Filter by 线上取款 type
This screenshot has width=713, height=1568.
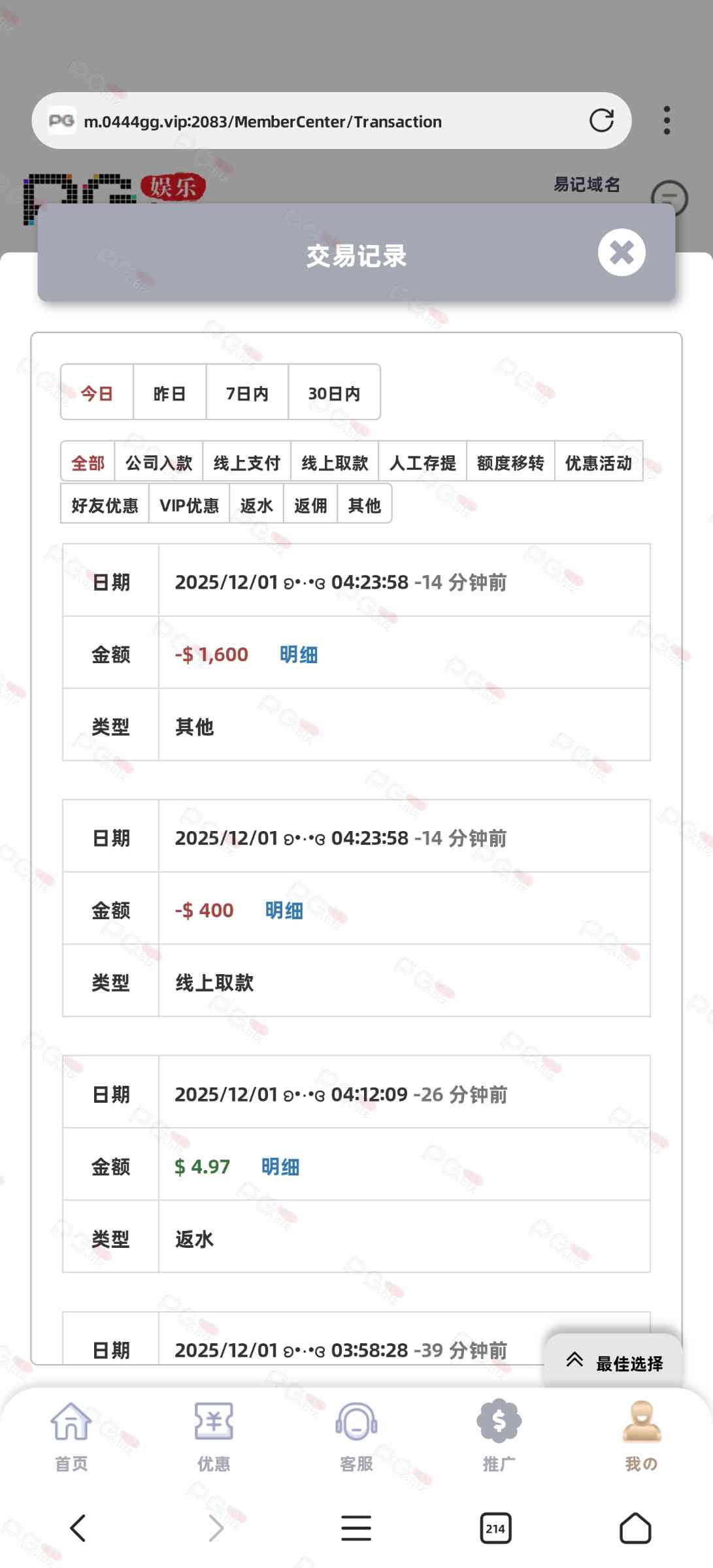(335, 463)
